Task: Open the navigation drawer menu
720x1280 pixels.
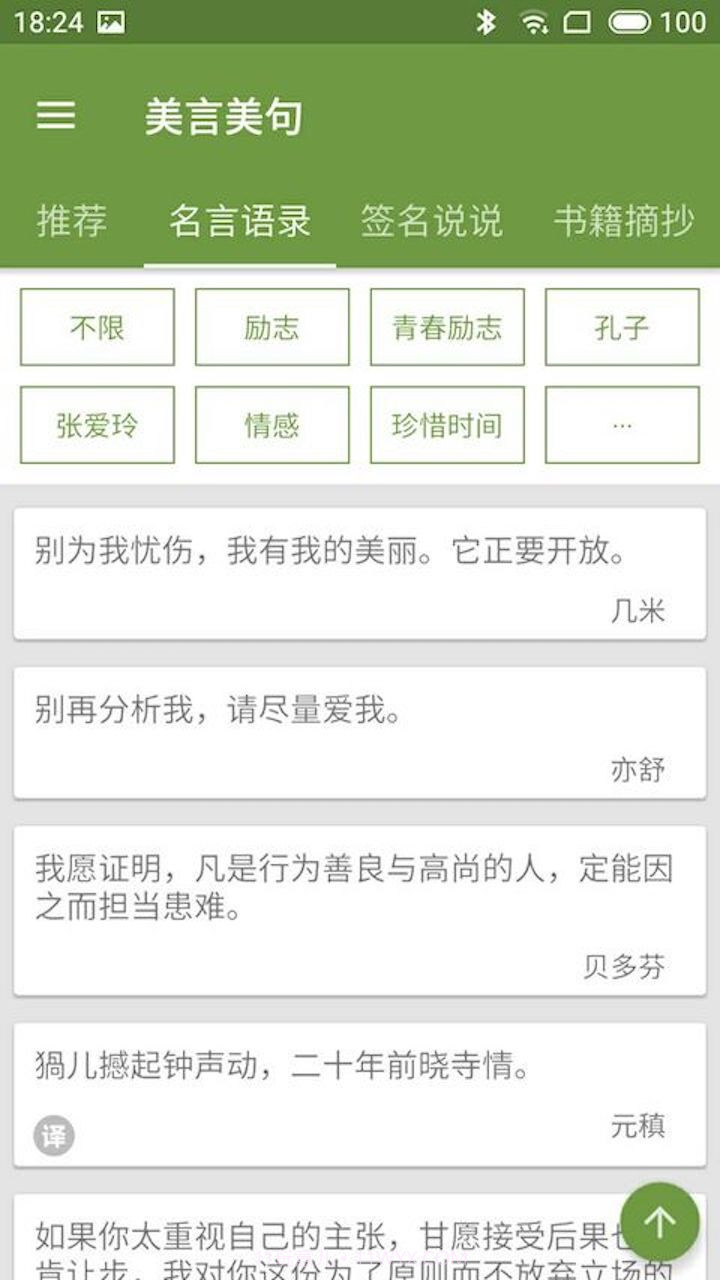Action: (x=57, y=117)
